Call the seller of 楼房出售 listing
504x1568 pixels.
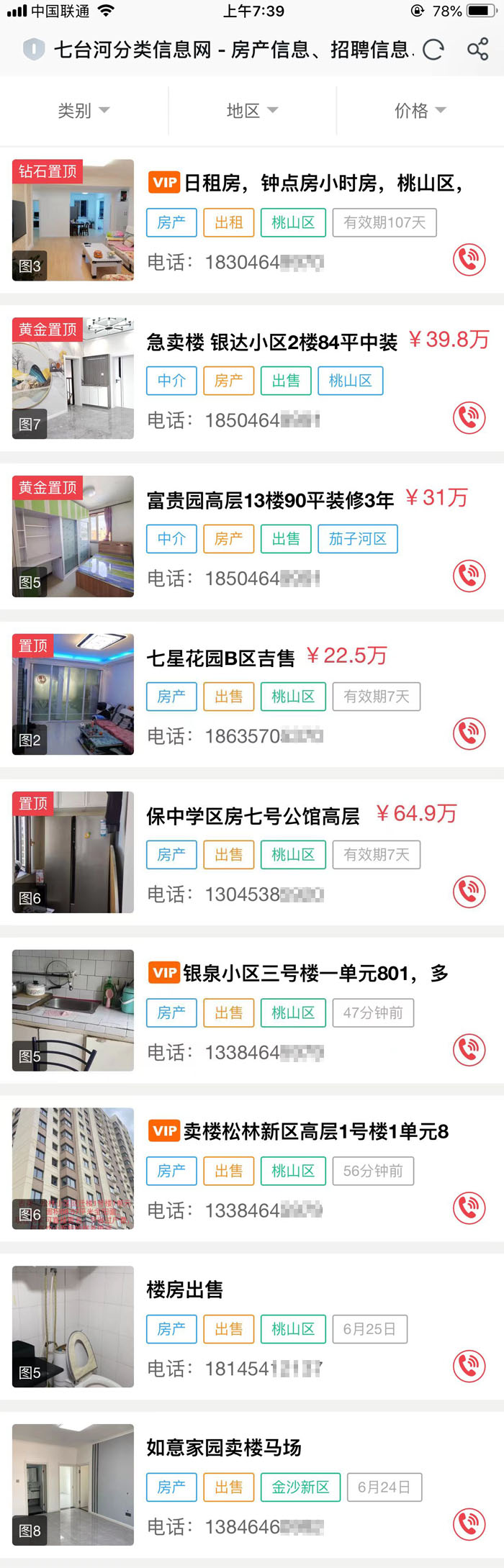click(x=469, y=1366)
